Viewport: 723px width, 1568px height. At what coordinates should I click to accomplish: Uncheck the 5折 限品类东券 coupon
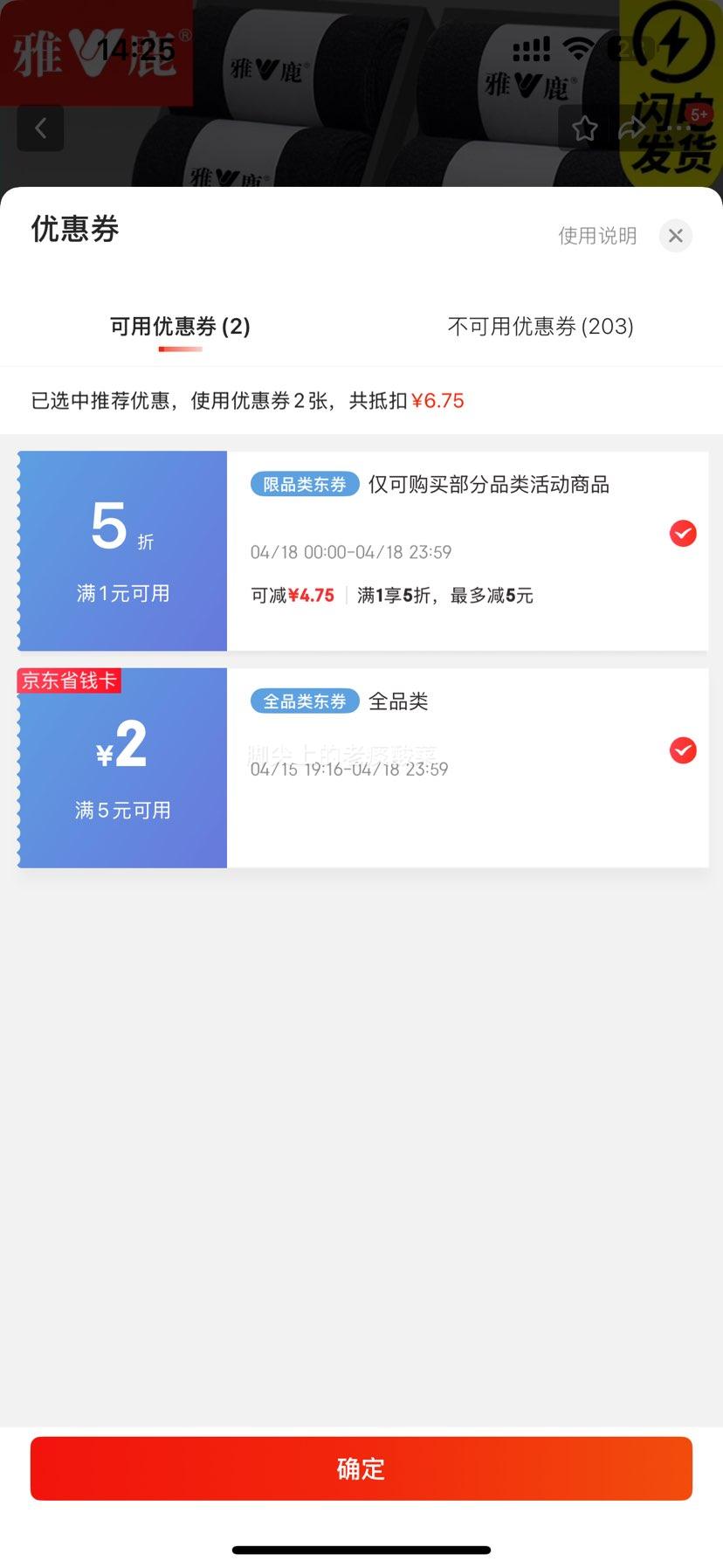pyautogui.click(x=683, y=533)
